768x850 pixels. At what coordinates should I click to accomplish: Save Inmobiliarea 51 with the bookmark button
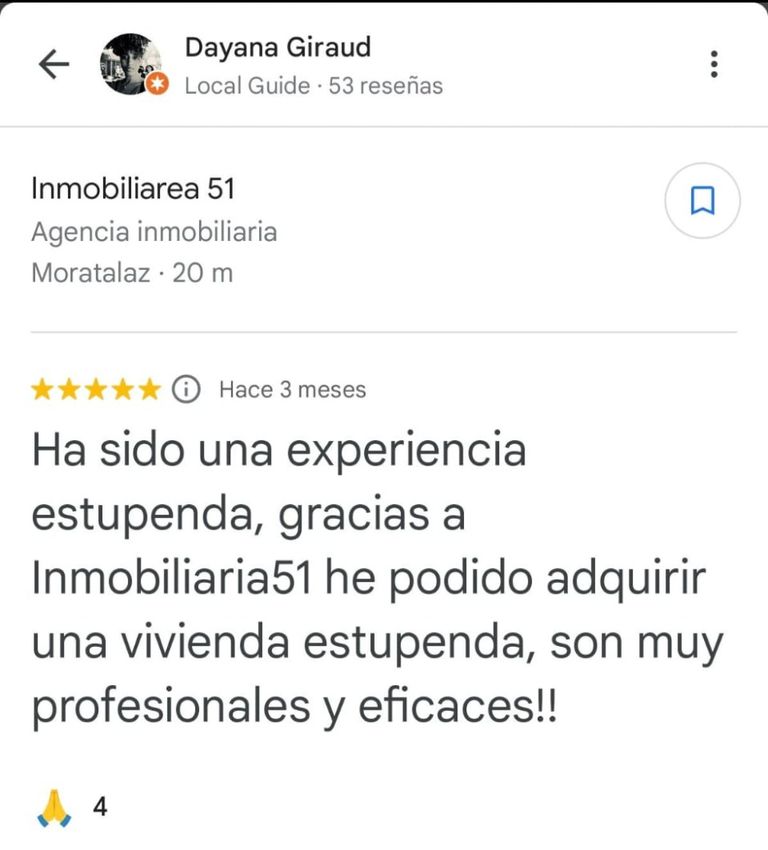tap(702, 201)
